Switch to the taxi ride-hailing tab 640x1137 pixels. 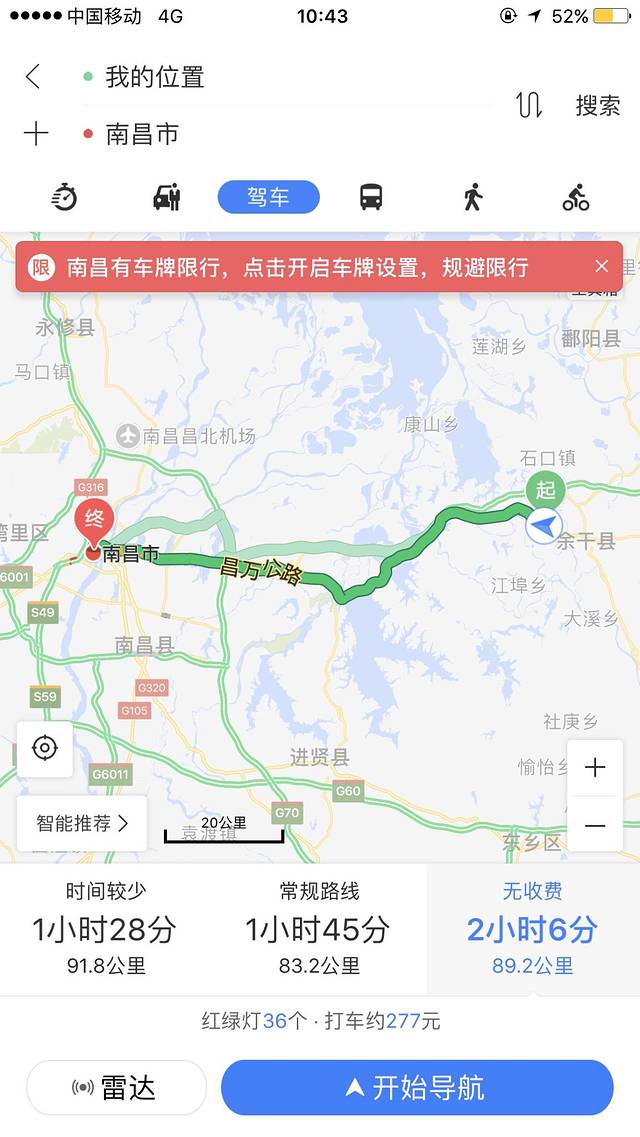pyautogui.click(x=166, y=197)
